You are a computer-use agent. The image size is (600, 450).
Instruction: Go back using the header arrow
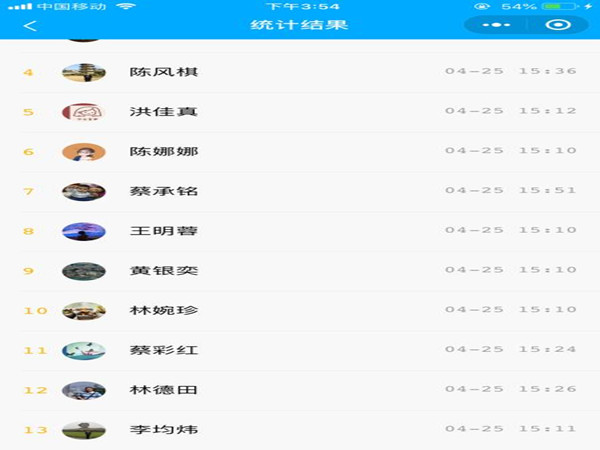click(30, 25)
